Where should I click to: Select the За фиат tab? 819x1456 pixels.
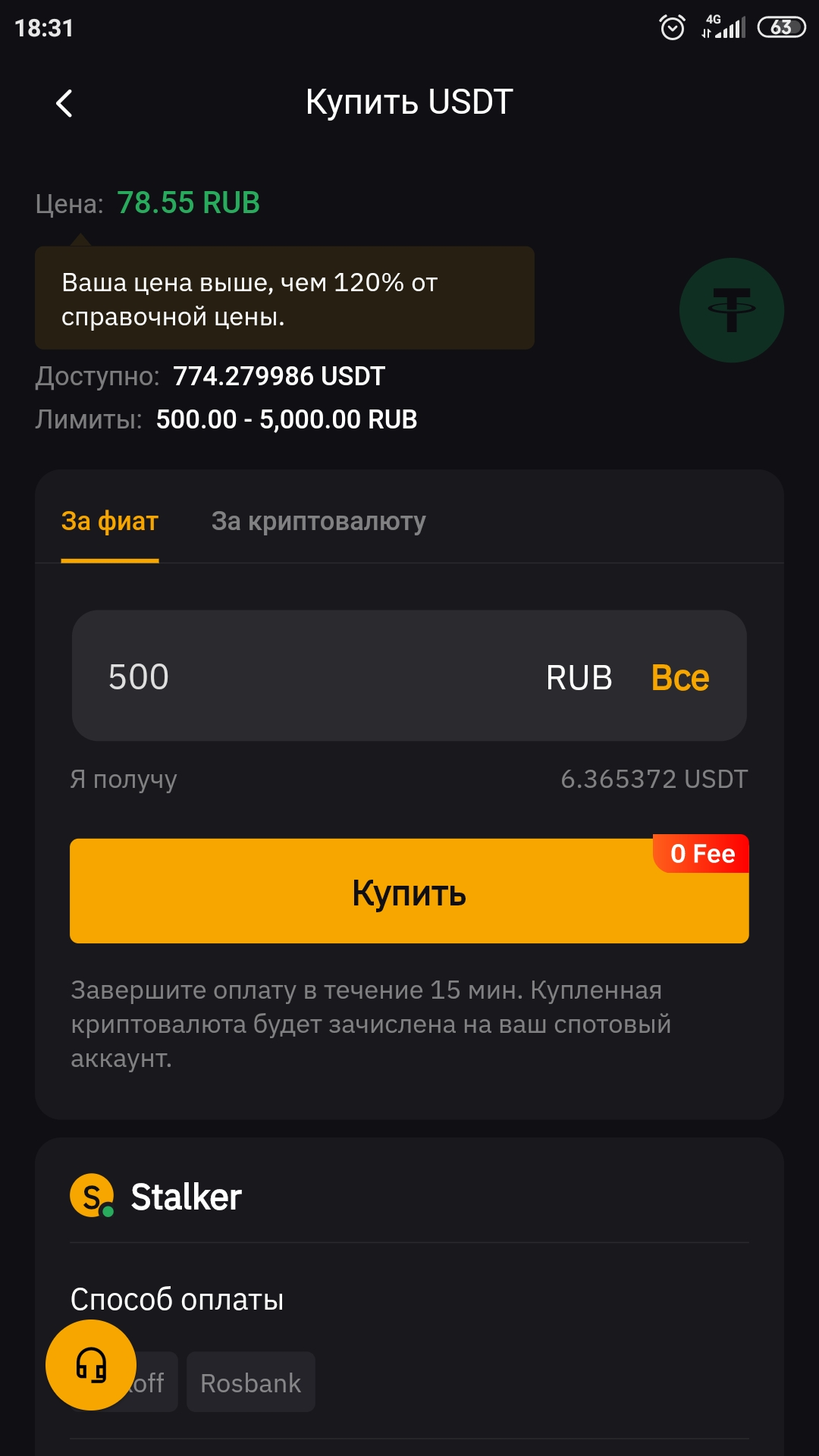coord(110,522)
